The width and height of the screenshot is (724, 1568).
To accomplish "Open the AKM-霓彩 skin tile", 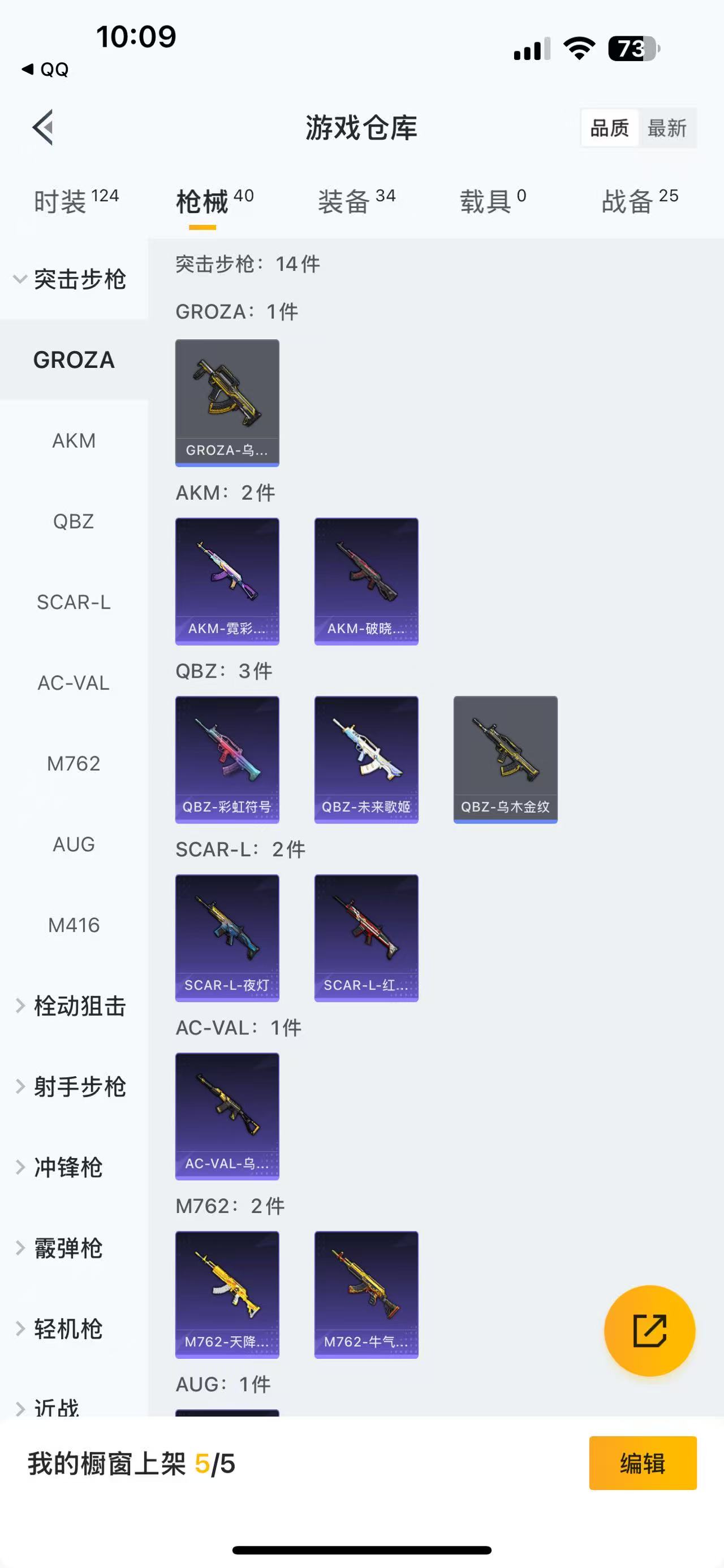I will tap(227, 581).
